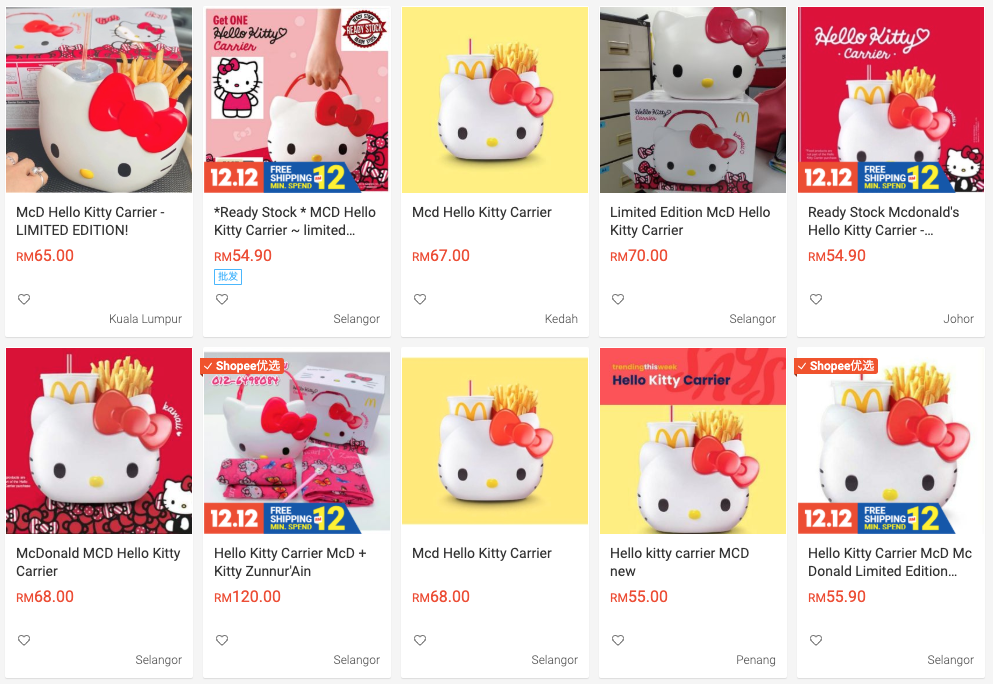The width and height of the screenshot is (993, 684).
Task: Favorite the RM67.00 Kedah listing
Action: 420,299
